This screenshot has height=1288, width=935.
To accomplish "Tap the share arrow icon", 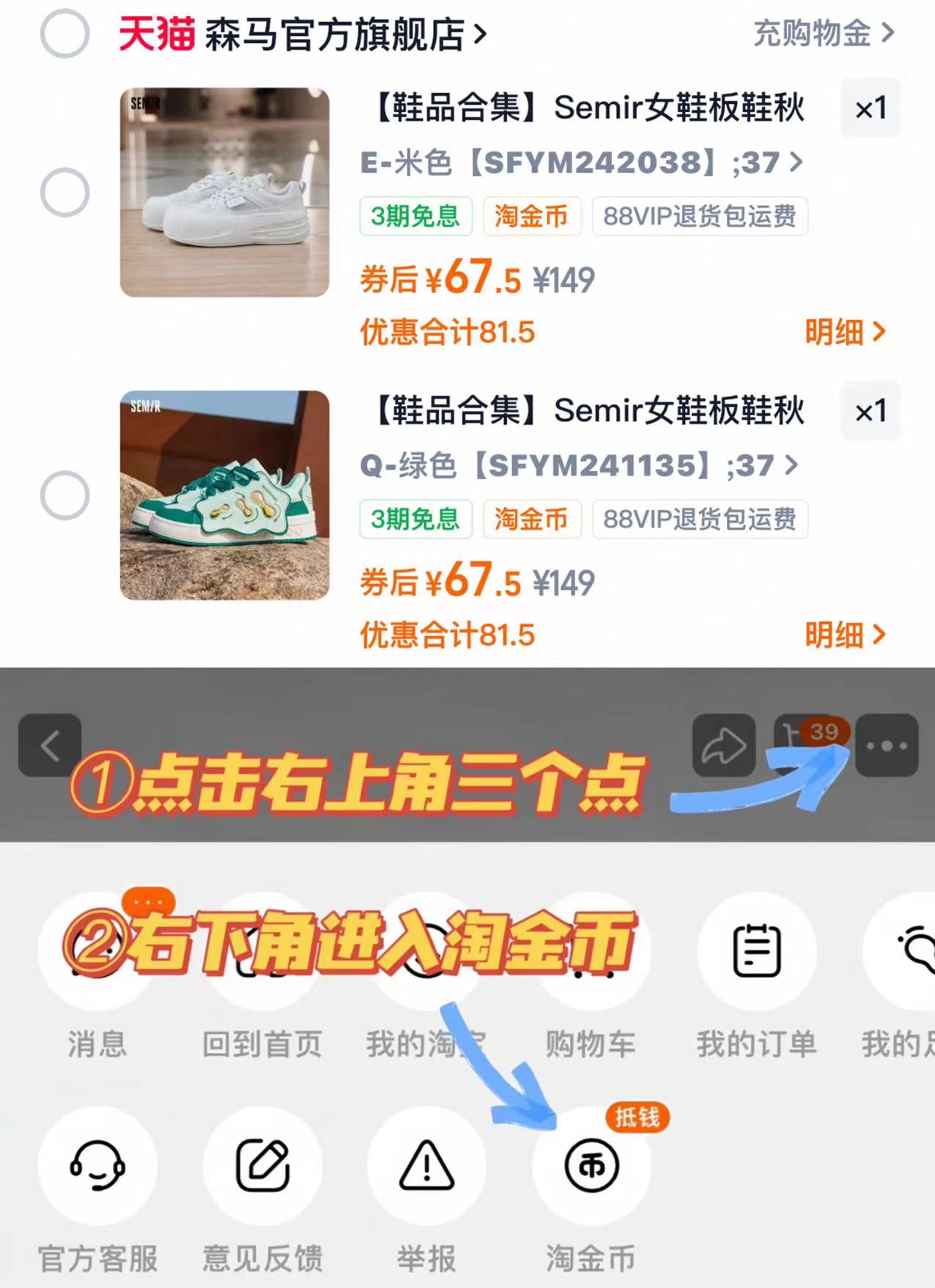I will (724, 746).
